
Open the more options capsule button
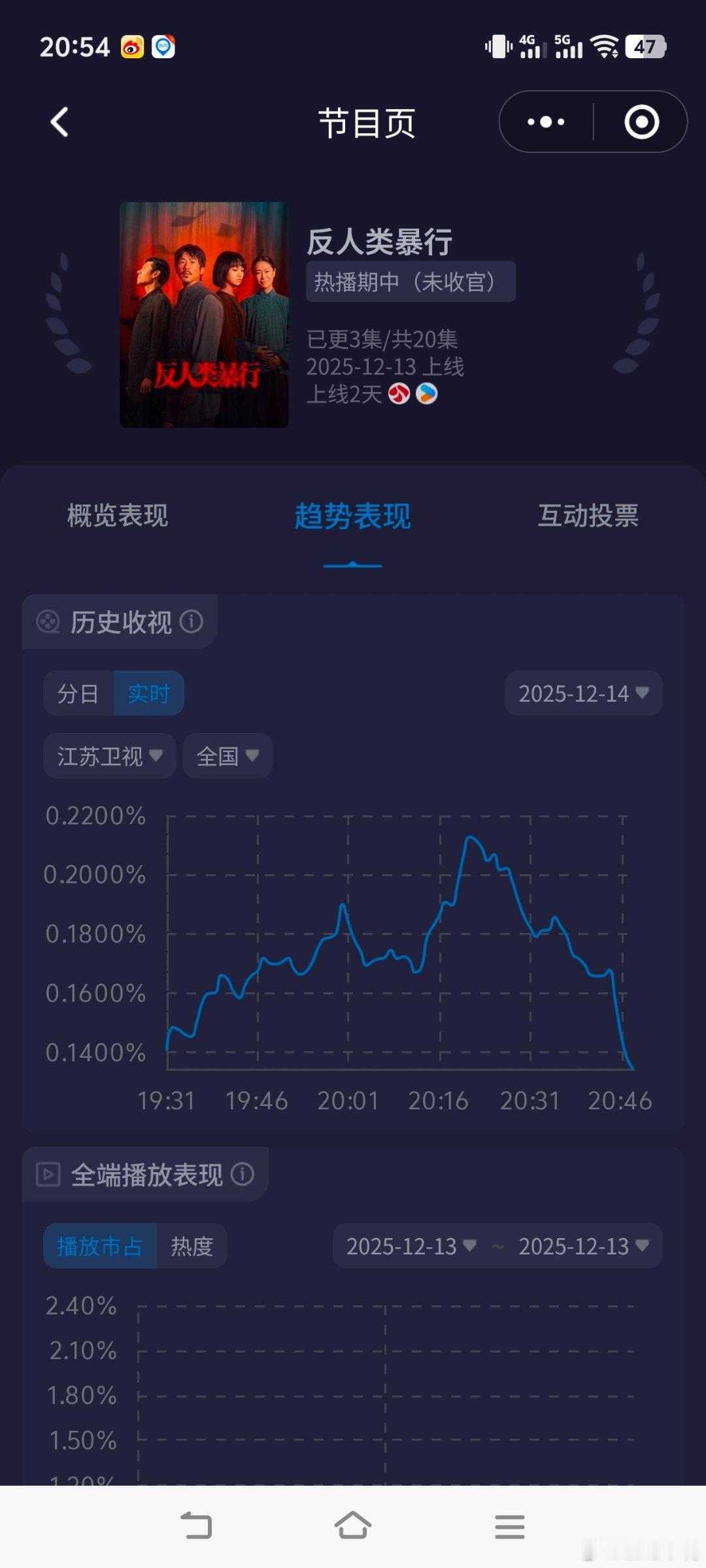545,122
